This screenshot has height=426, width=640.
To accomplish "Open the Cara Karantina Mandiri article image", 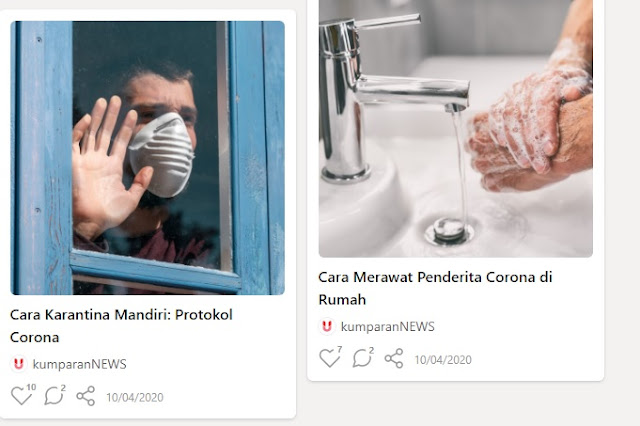I will tap(147, 157).
